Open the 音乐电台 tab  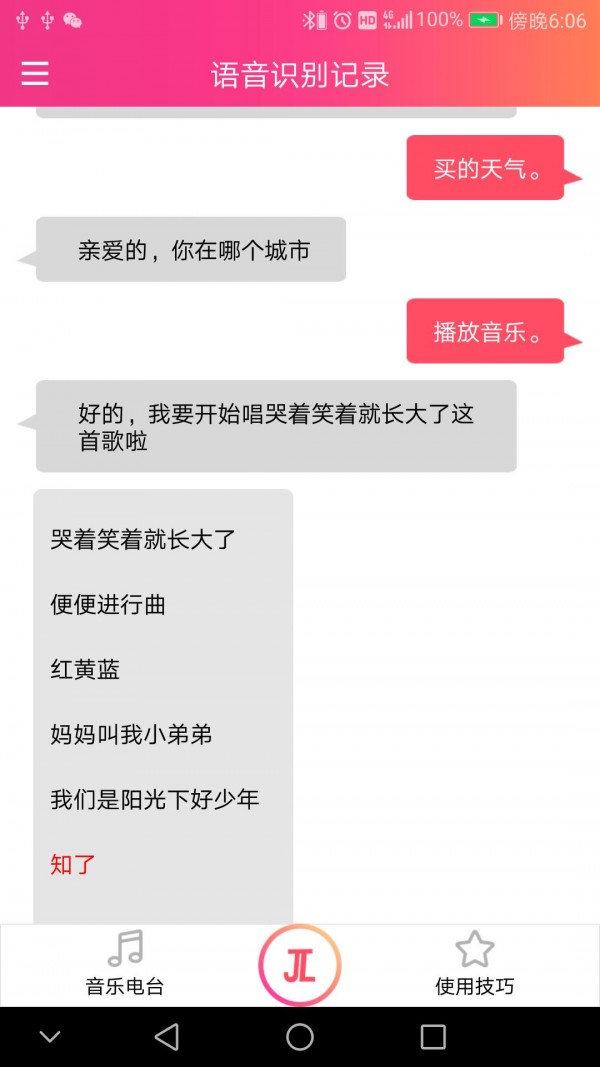tap(125, 964)
